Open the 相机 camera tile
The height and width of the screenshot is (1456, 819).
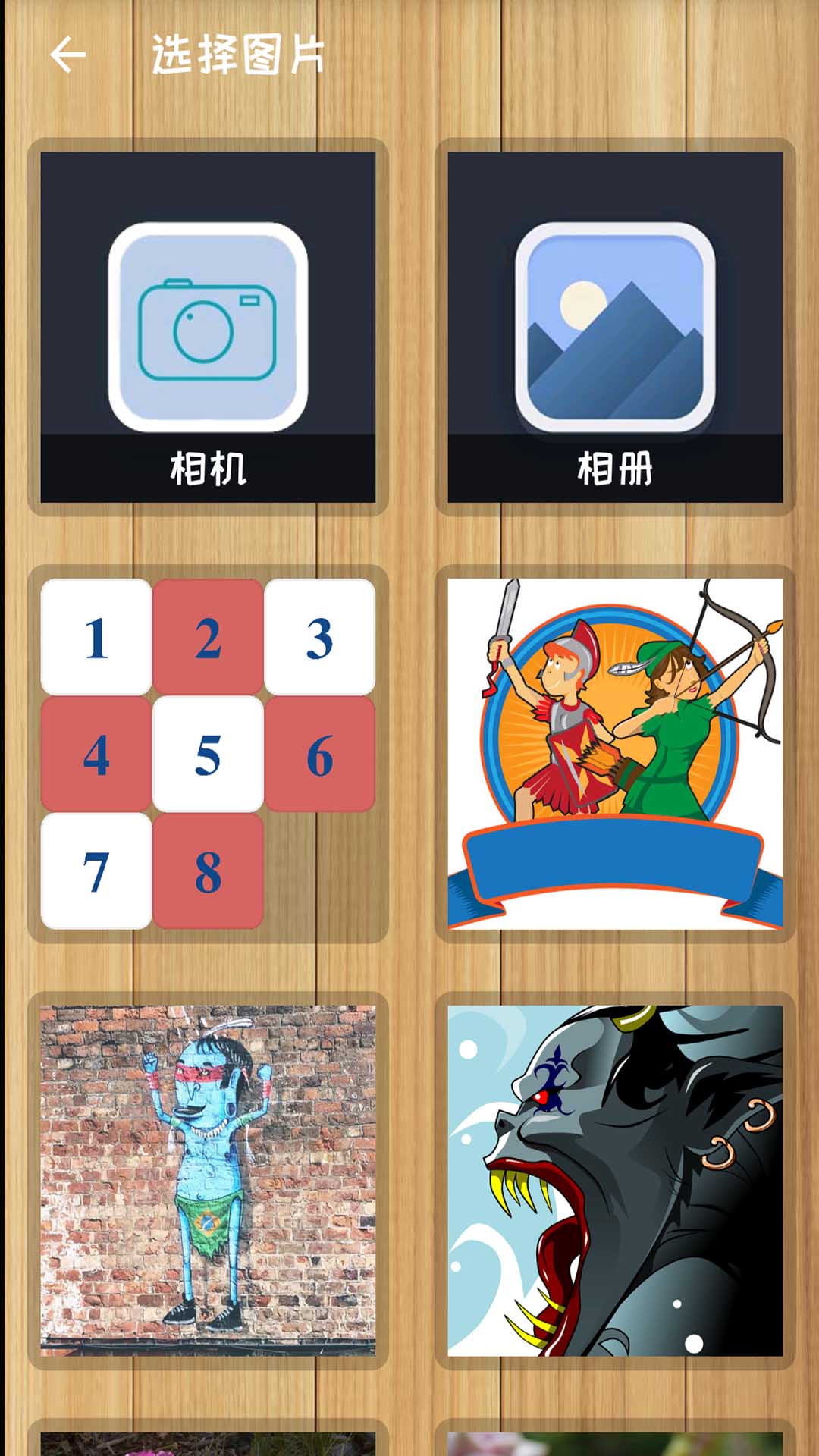click(208, 327)
